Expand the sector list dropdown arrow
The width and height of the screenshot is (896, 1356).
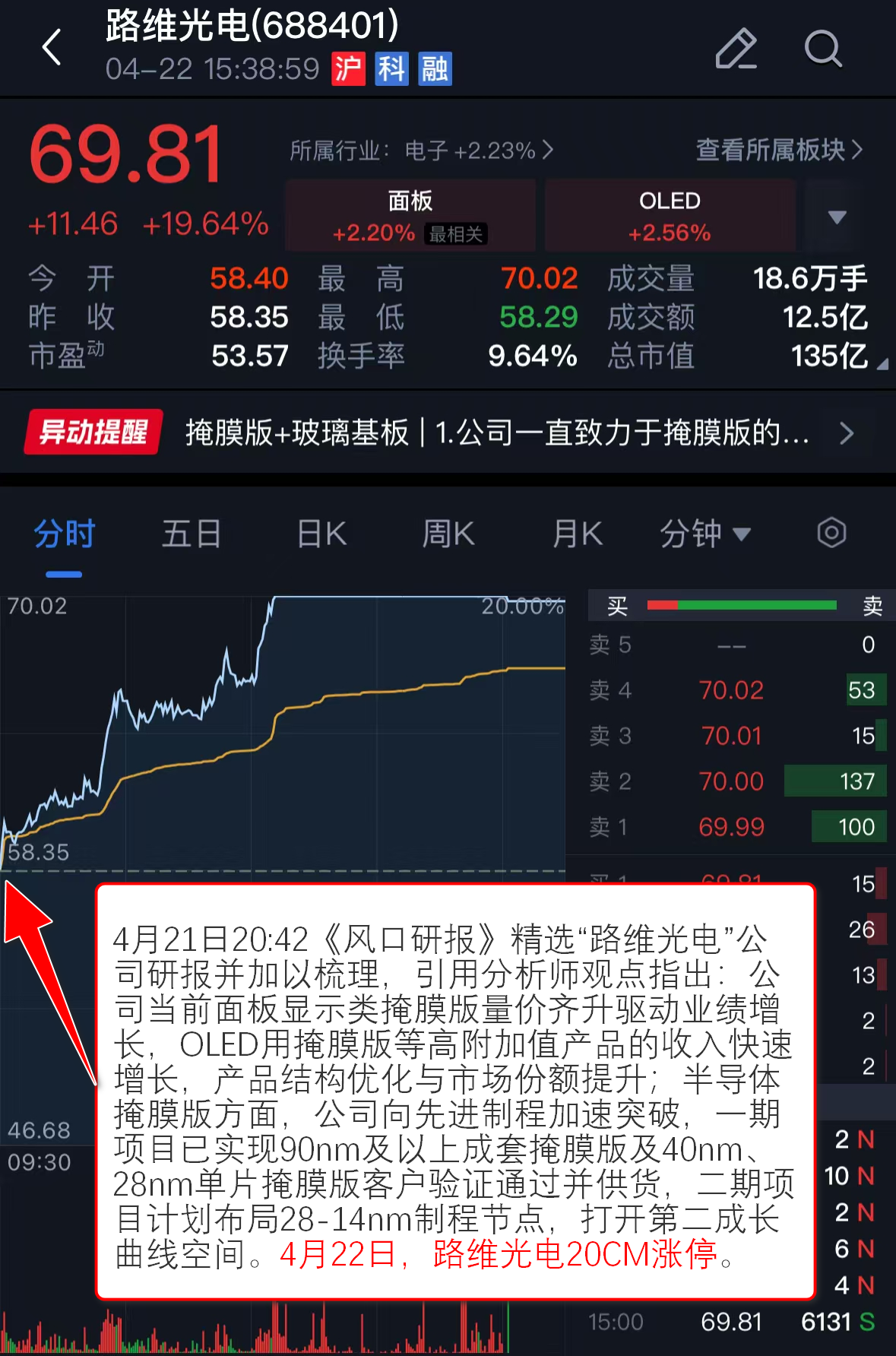pyautogui.click(x=837, y=217)
